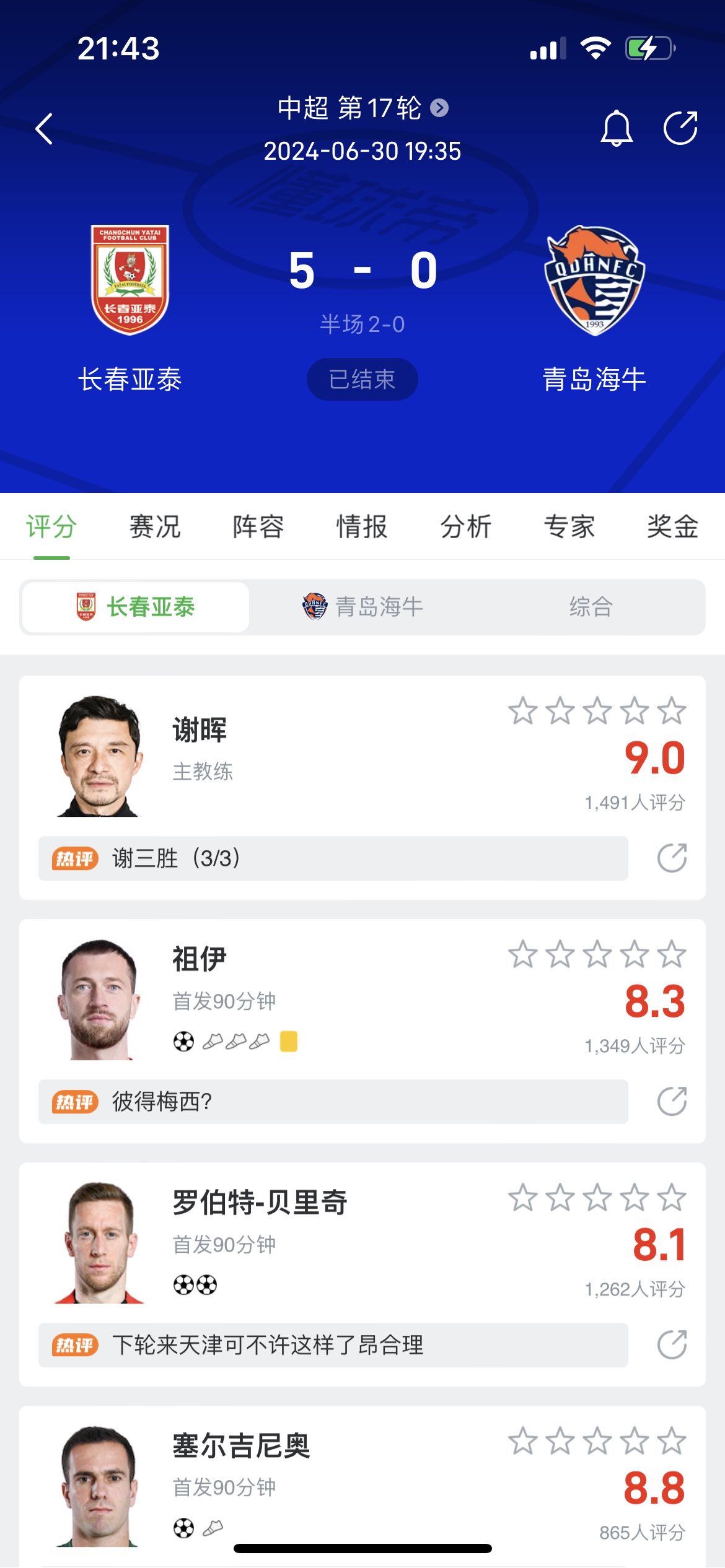
Task: Go back using the back arrow
Action: tap(45, 129)
